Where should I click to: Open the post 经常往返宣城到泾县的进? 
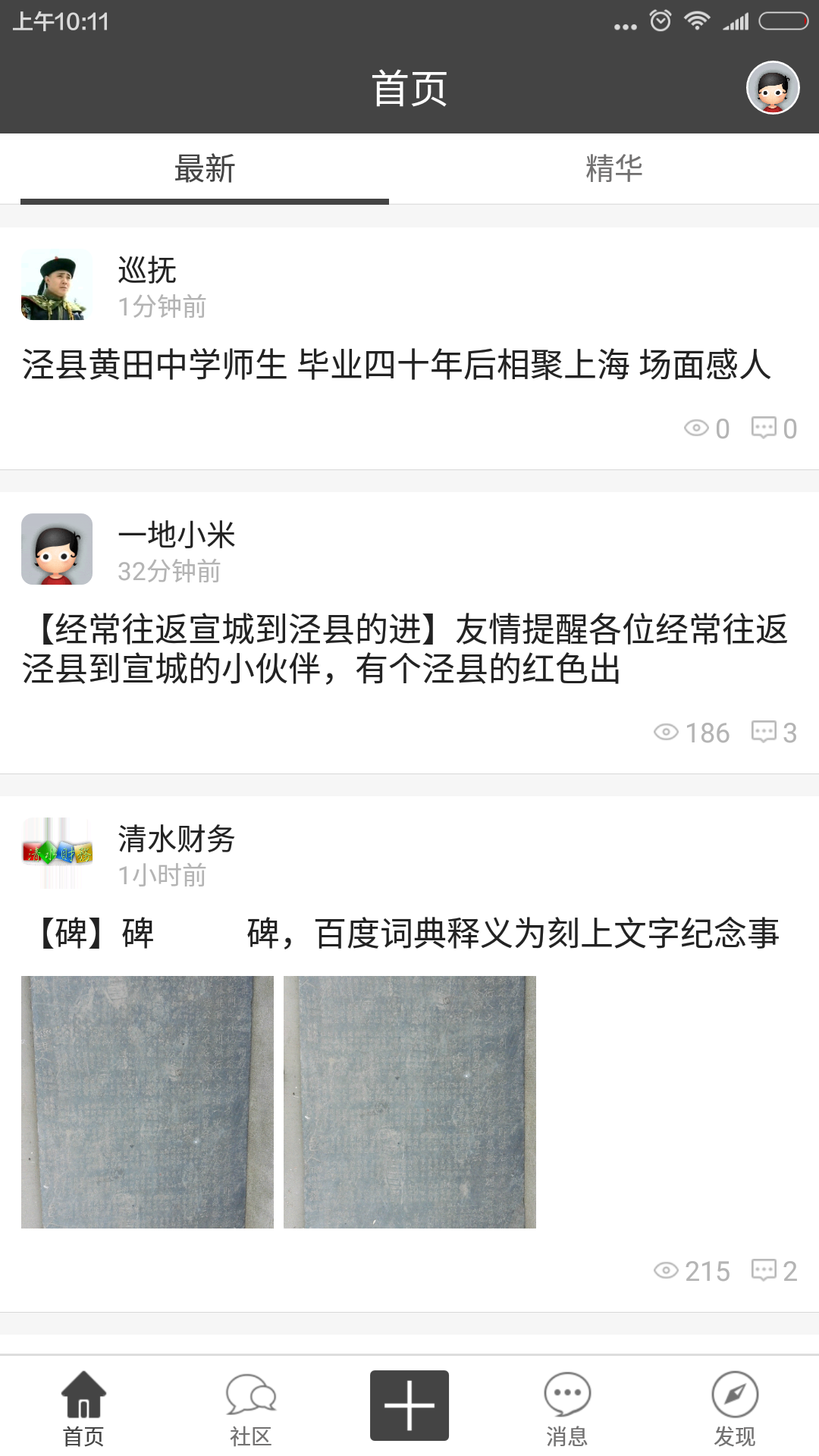click(404, 648)
